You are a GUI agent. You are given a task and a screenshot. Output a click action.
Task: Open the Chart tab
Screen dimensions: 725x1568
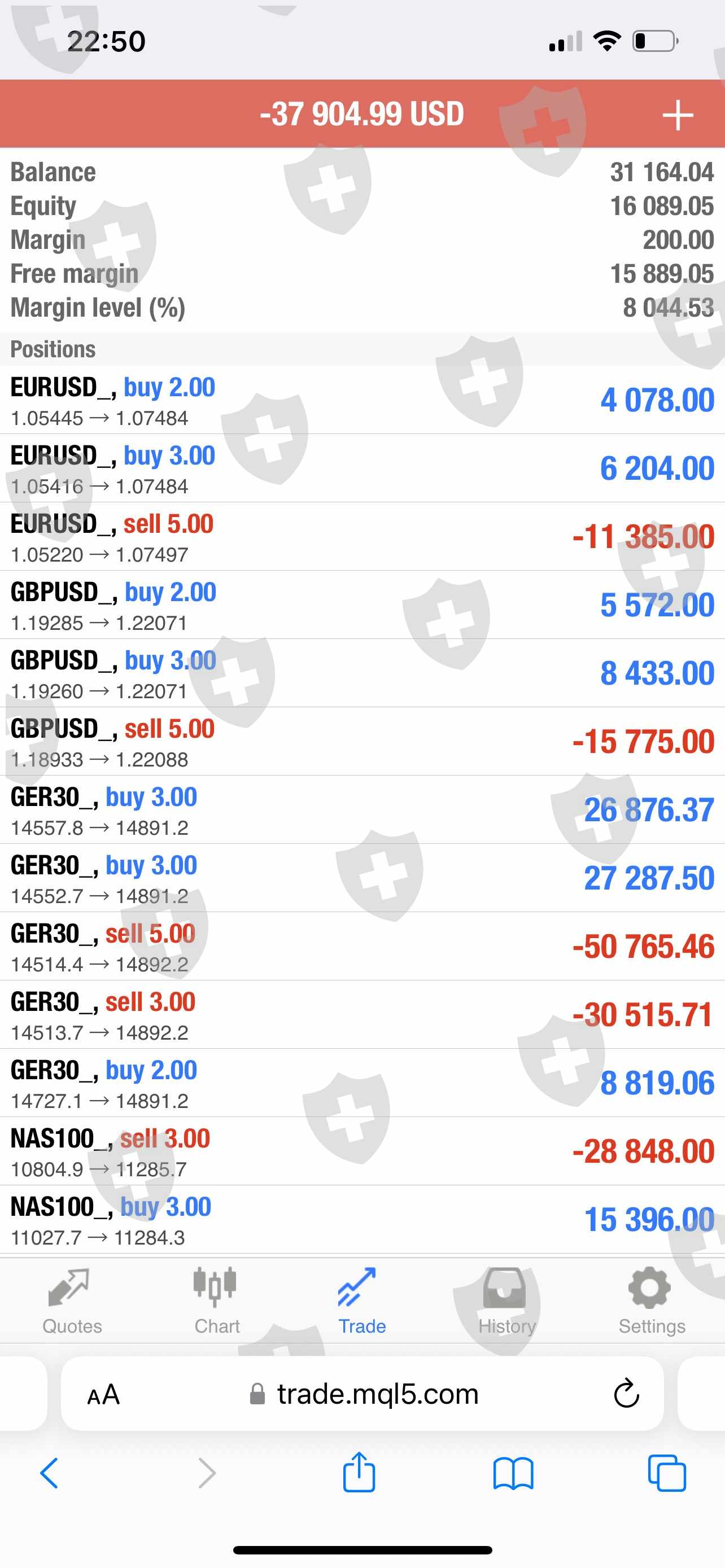pos(217,1302)
